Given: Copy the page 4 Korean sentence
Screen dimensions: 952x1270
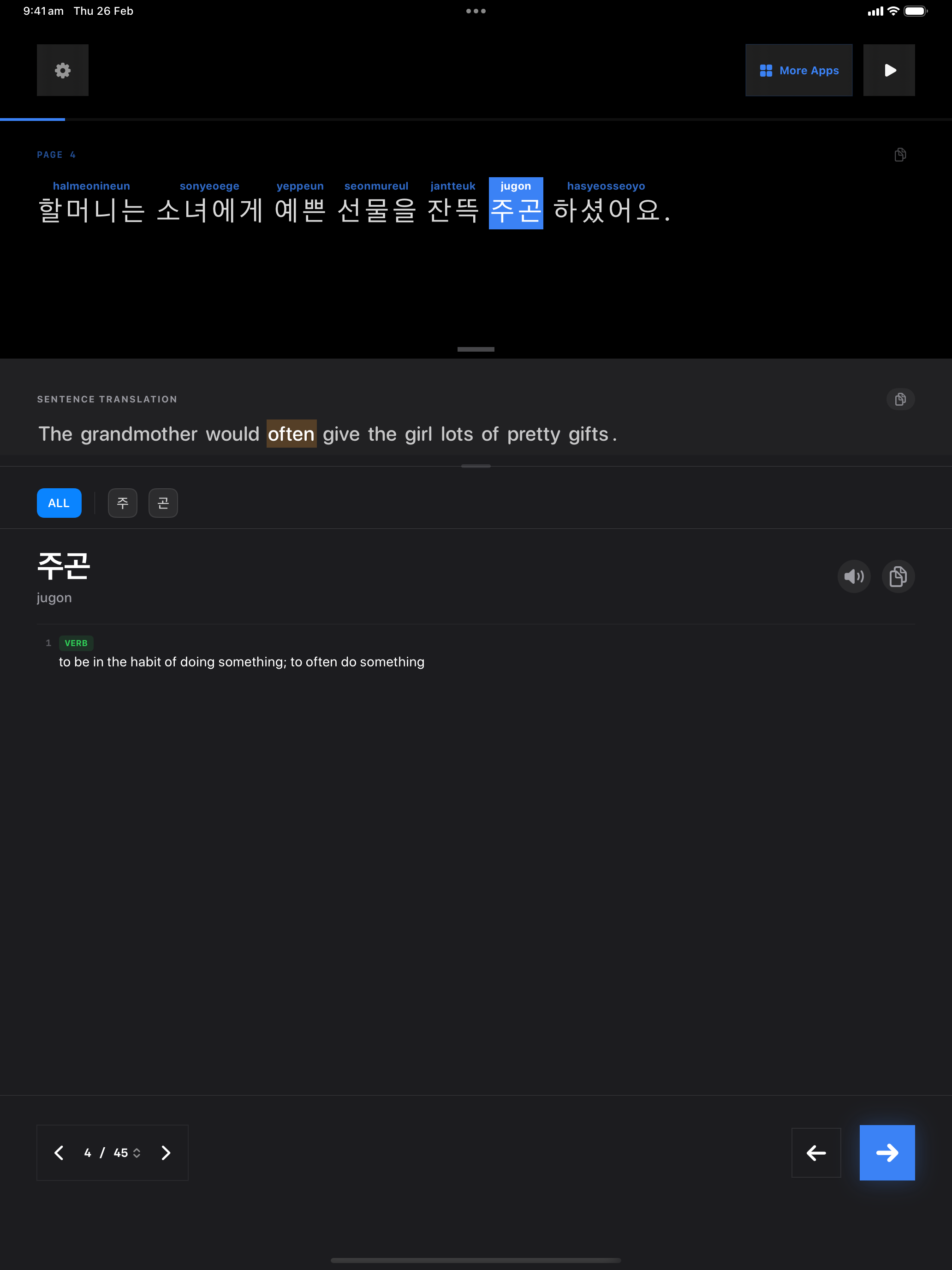Looking at the screenshot, I should tap(899, 155).
